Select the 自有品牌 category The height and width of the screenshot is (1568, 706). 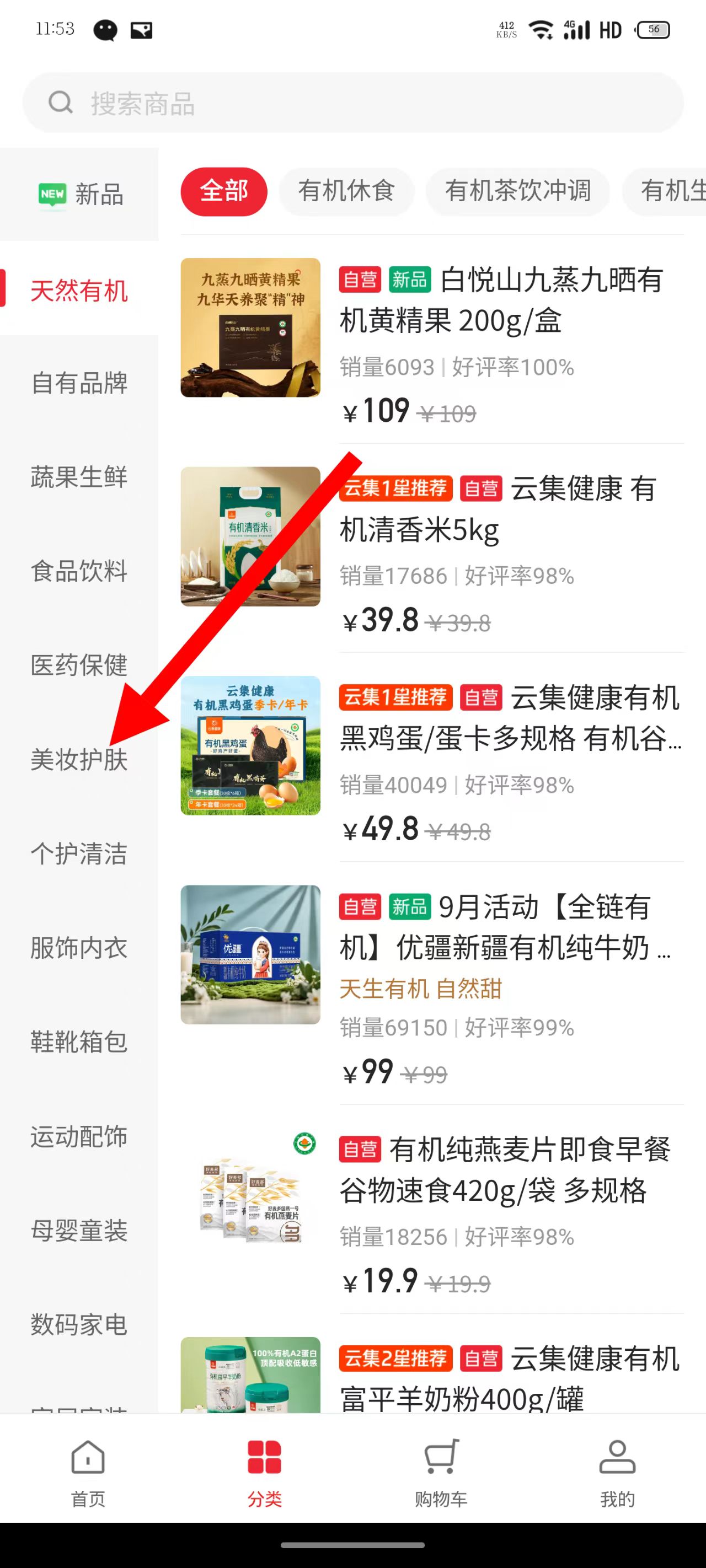(79, 383)
